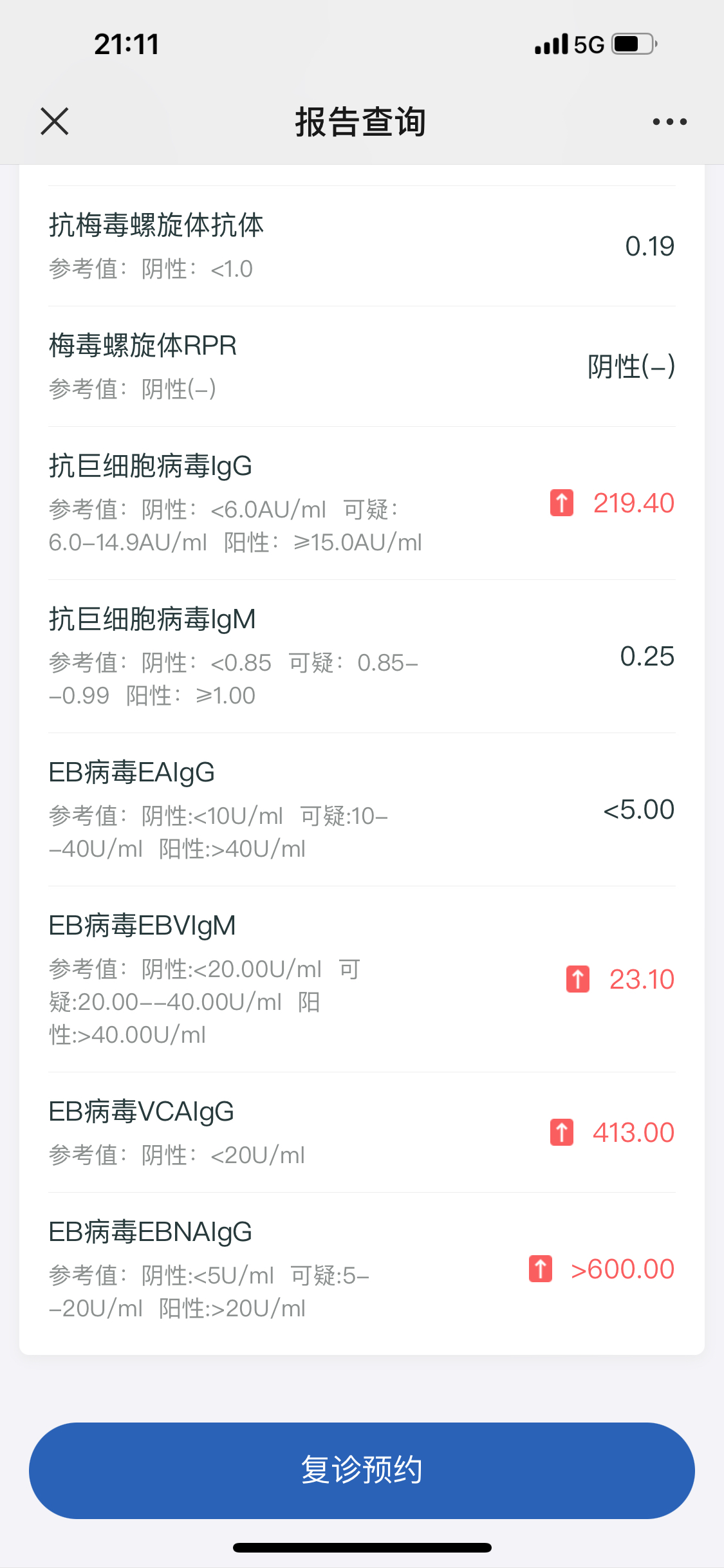Close the report query page
Viewport: 724px width, 1568px height.
55,121
